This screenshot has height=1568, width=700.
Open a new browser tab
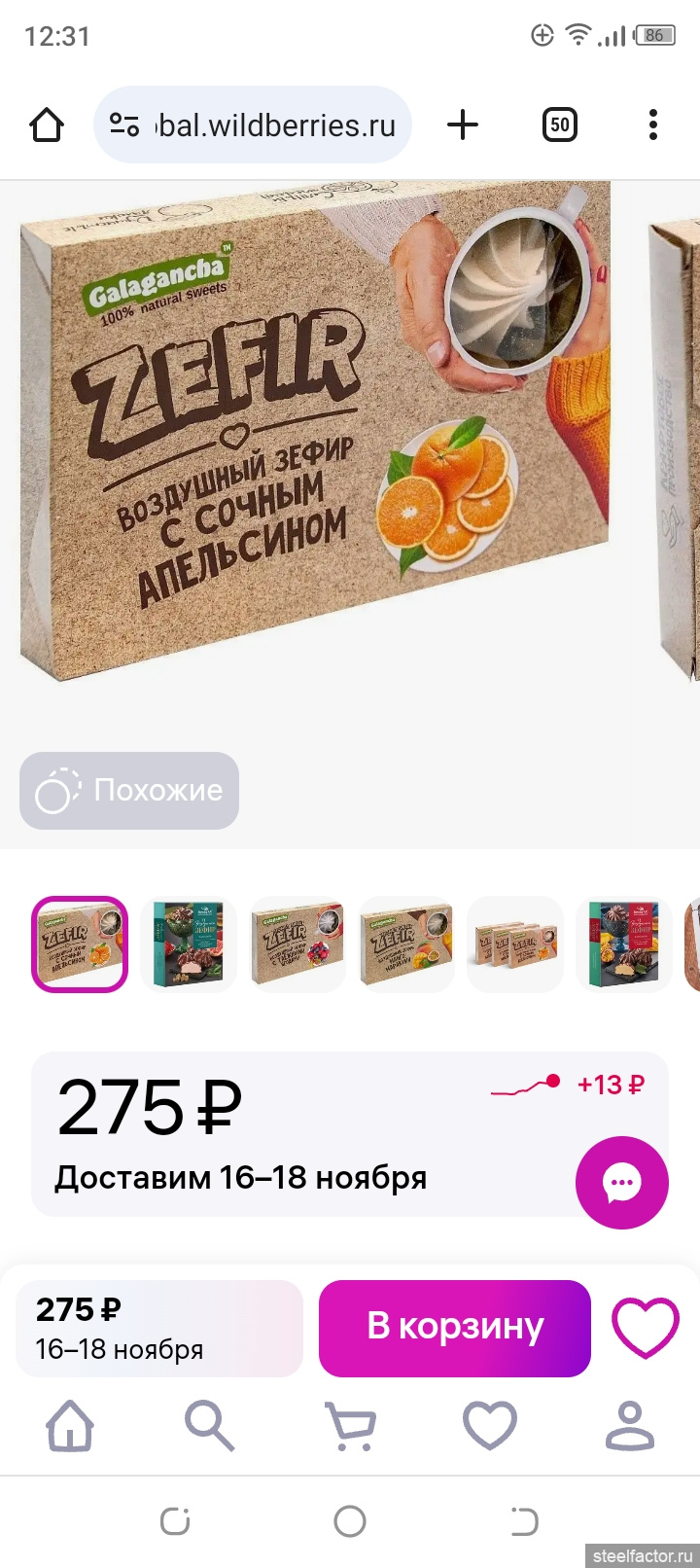(x=463, y=125)
